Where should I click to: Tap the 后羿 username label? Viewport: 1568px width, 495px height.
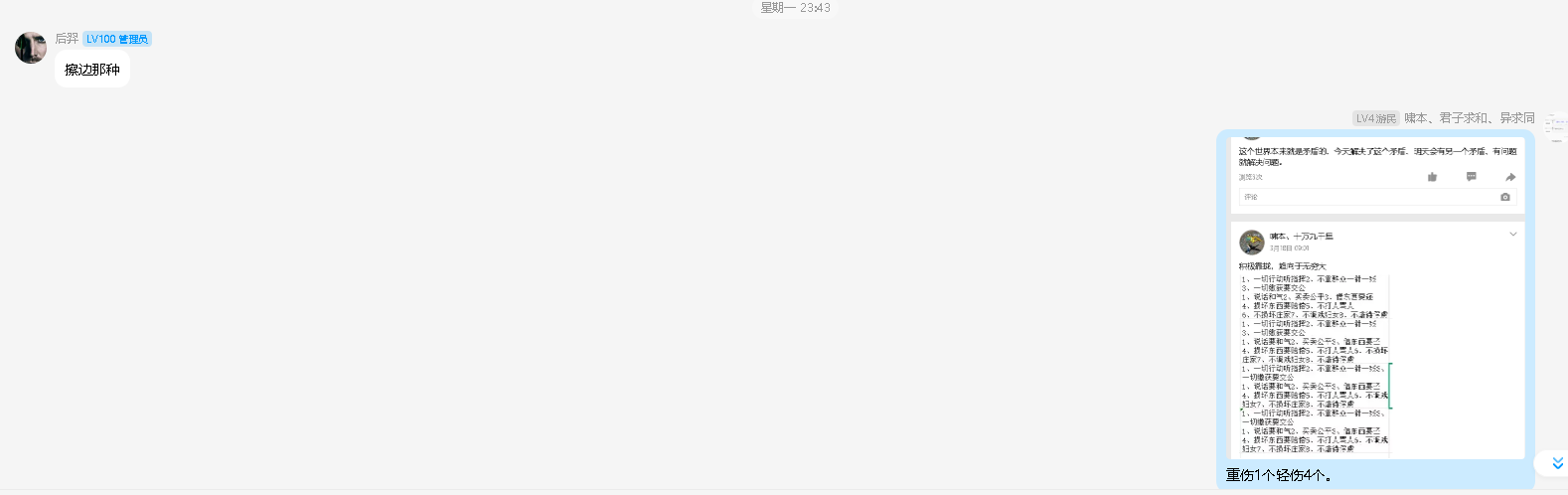pyautogui.click(x=67, y=39)
